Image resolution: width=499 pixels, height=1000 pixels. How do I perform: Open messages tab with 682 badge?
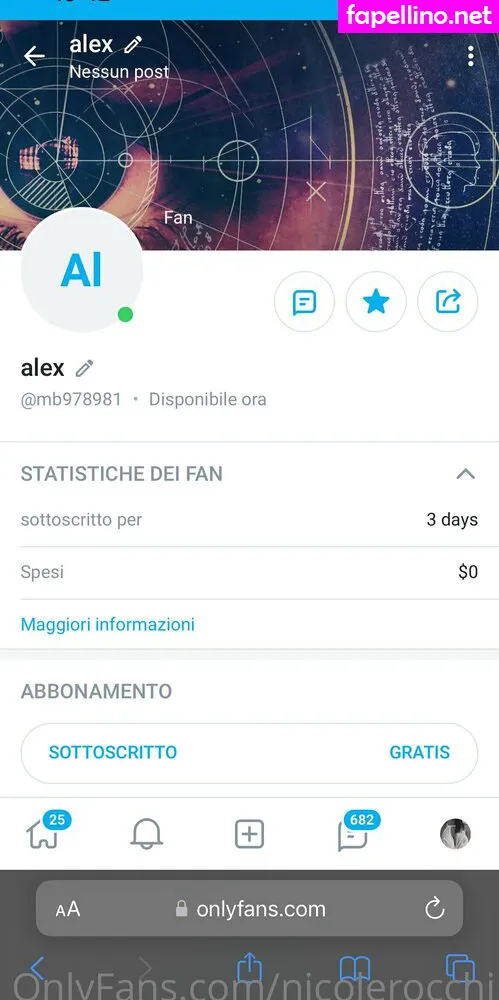point(353,833)
